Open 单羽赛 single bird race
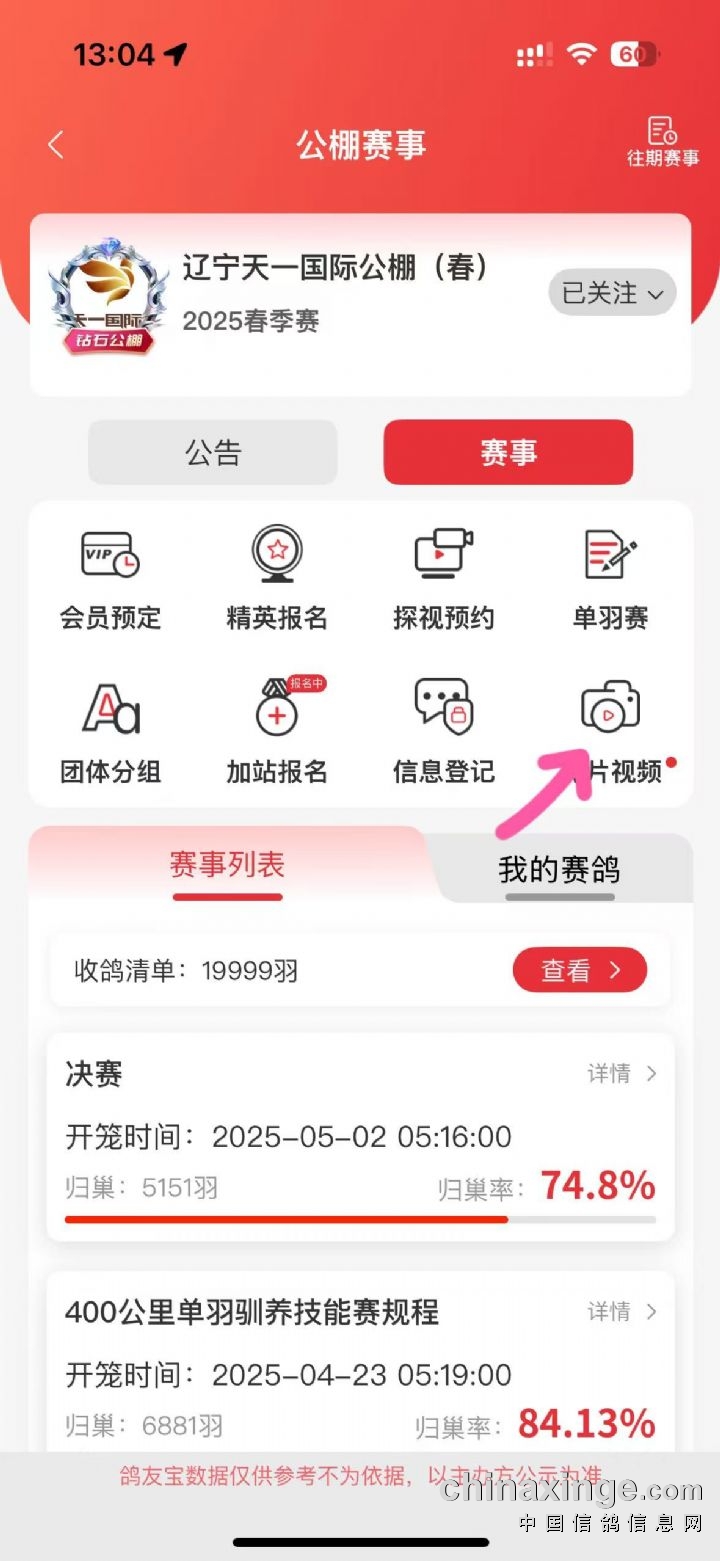The width and height of the screenshot is (720, 1561). pyautogui.click(x=610, y=579)
